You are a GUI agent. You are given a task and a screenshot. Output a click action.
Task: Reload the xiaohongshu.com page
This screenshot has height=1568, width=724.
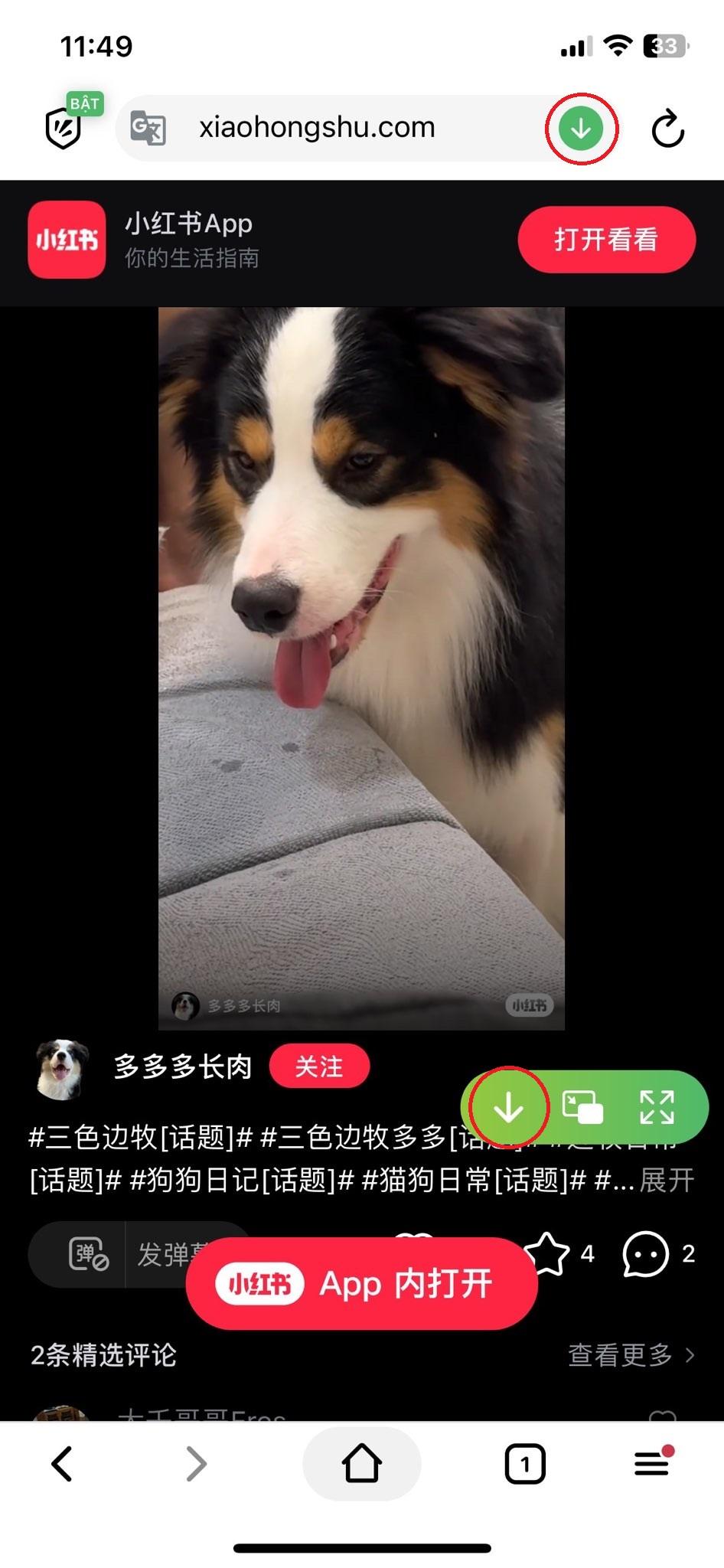tap(667, 129)
